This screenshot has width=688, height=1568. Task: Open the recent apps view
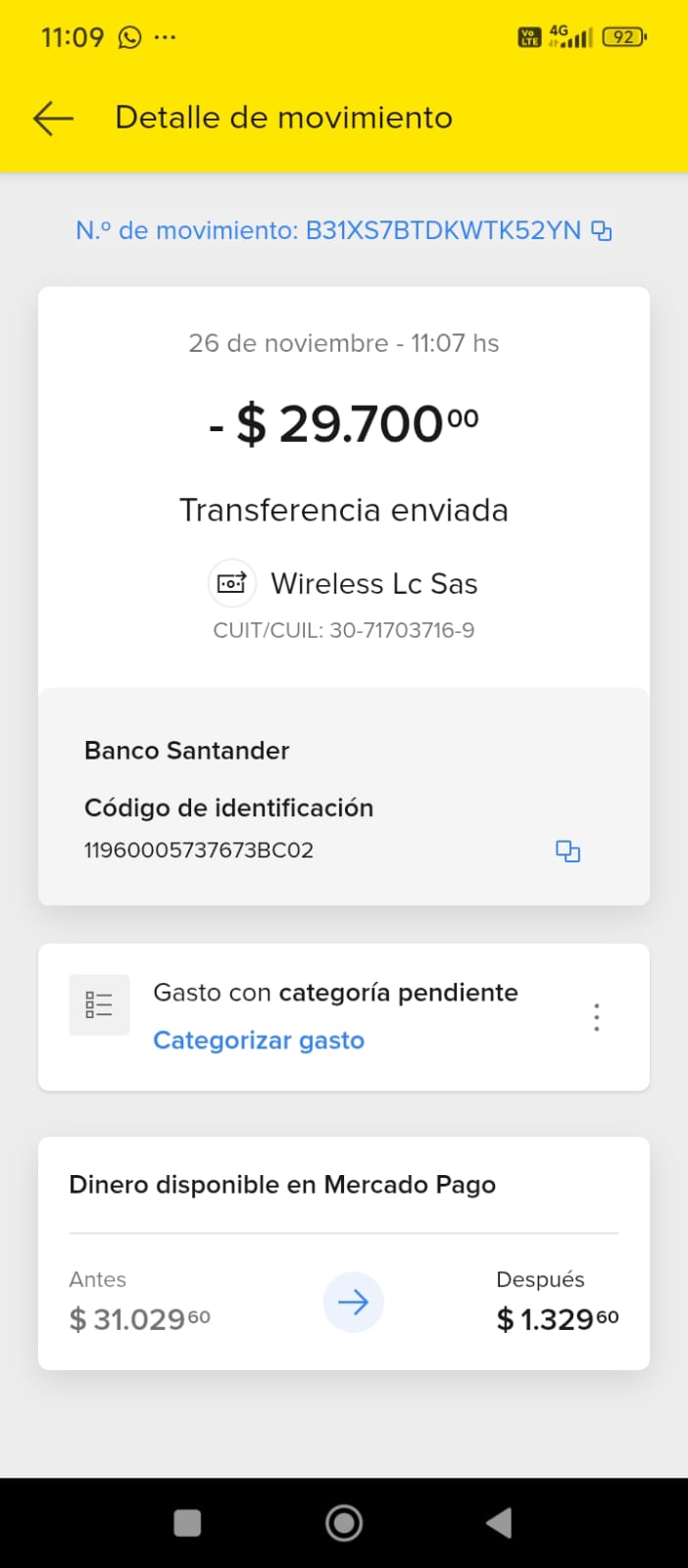(x=187, y=1523)
